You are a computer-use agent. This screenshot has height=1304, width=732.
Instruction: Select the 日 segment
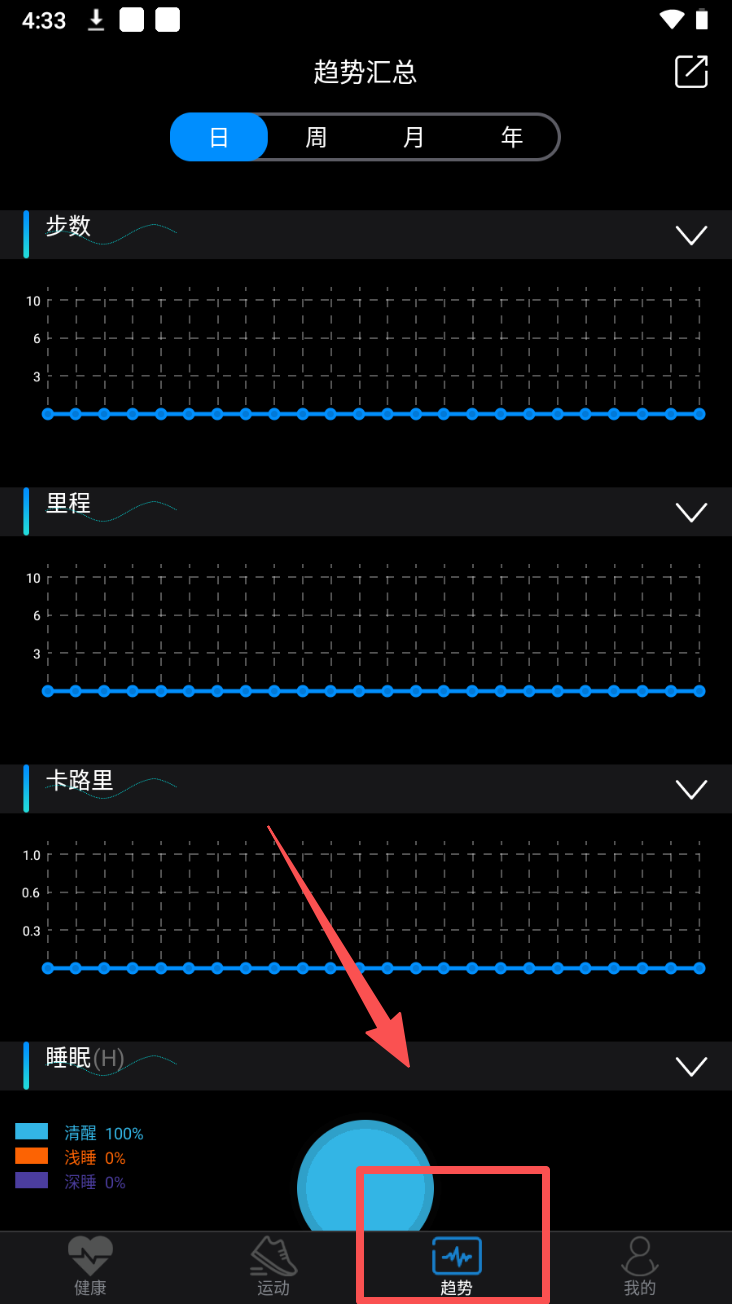pyautogui.click(x=219, y=137)
